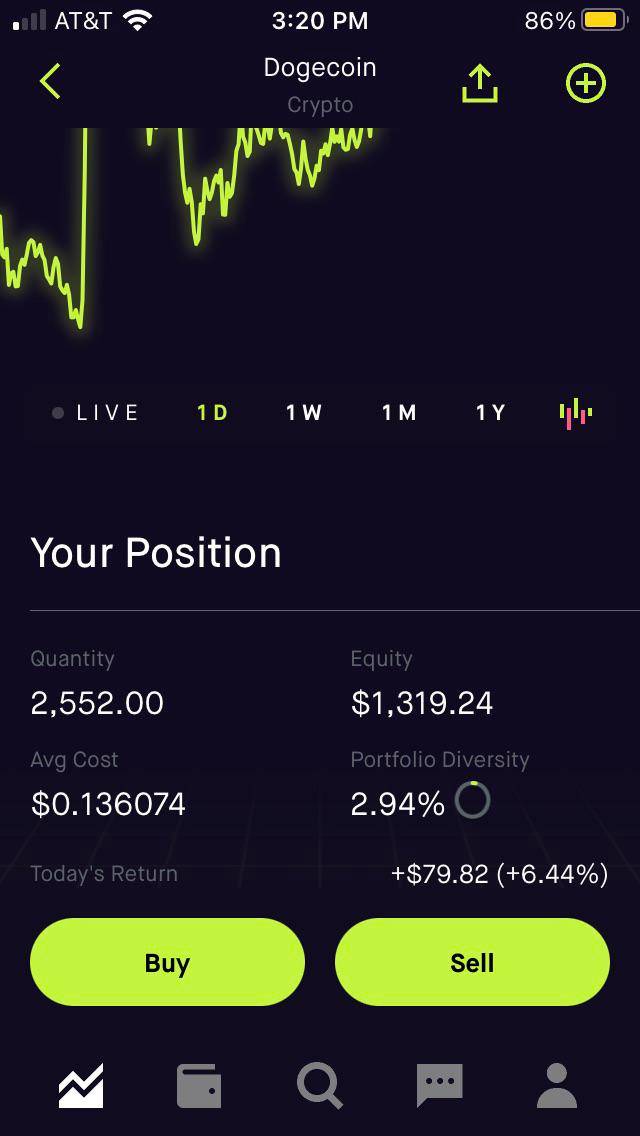This screenshot has width=640, height=1136.
Task: Share the Dogecoin page
Action: tap(480, 84)
